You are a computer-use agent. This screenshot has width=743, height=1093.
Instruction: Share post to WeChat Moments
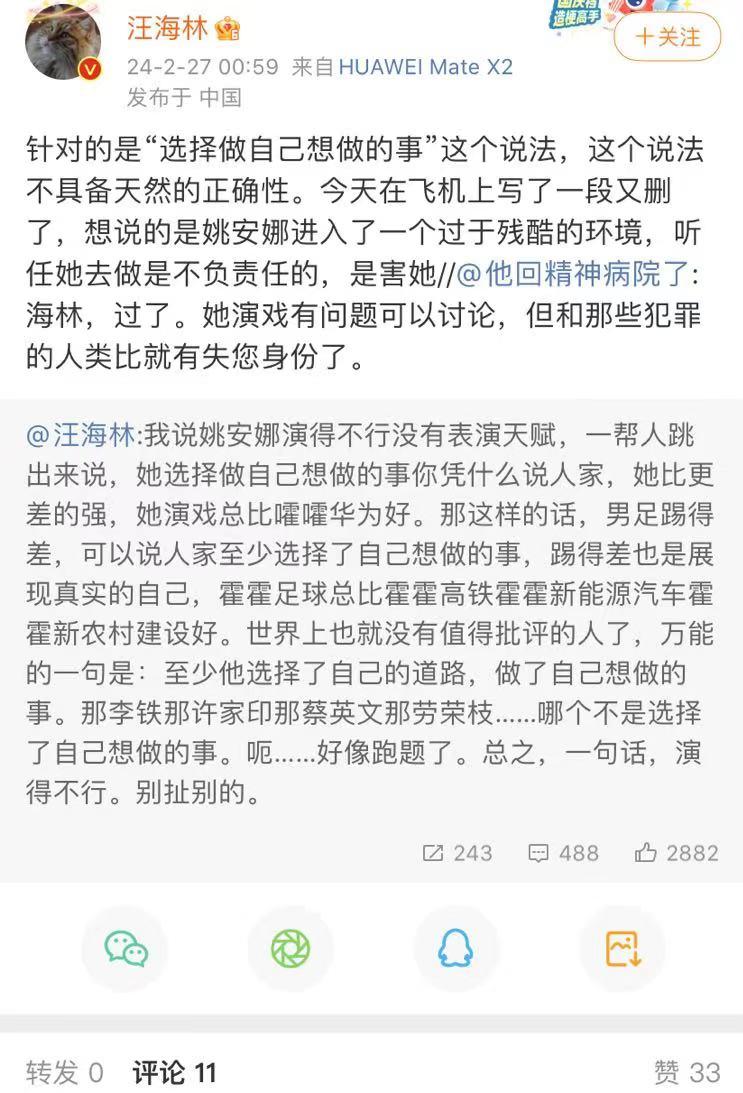290,948
